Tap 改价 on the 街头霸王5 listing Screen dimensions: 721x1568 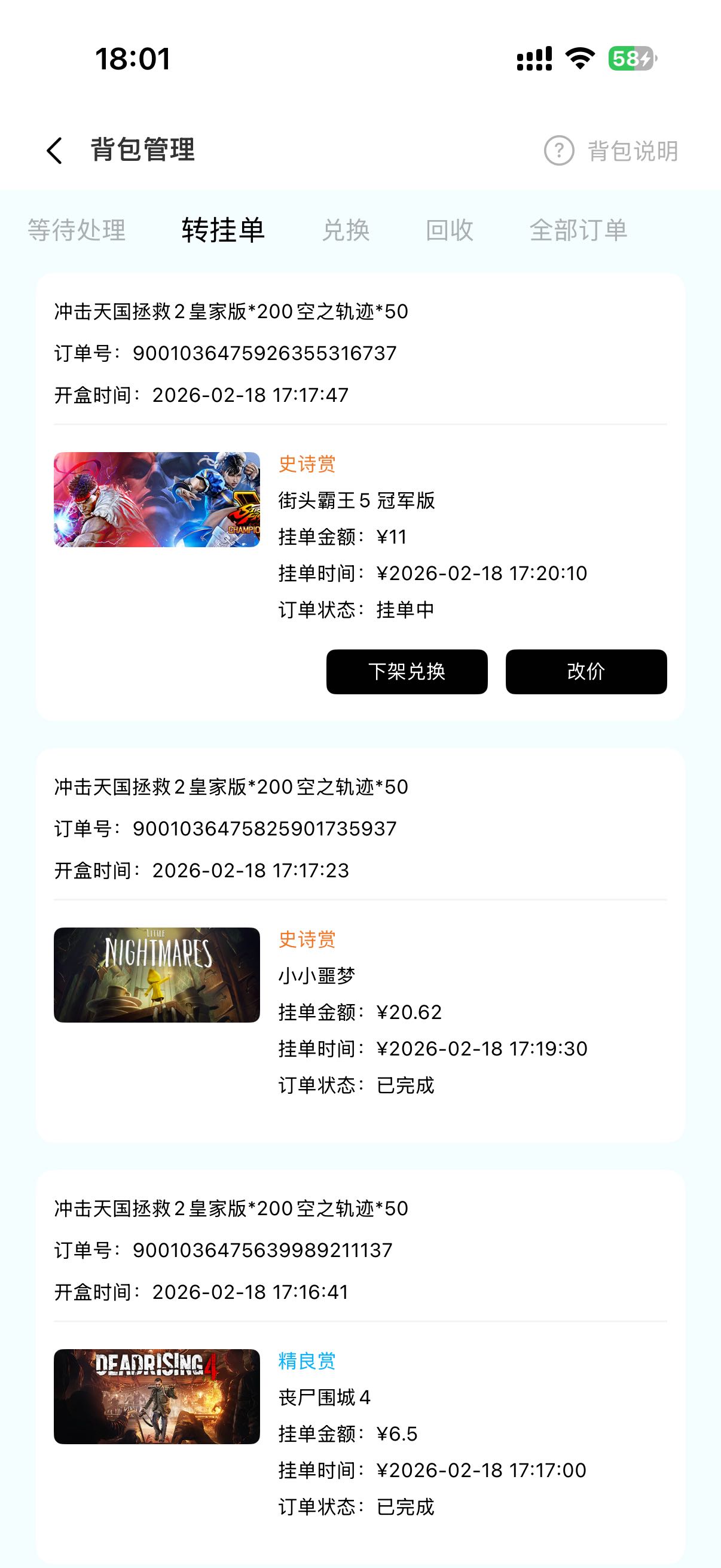click(x=586, y=672)
